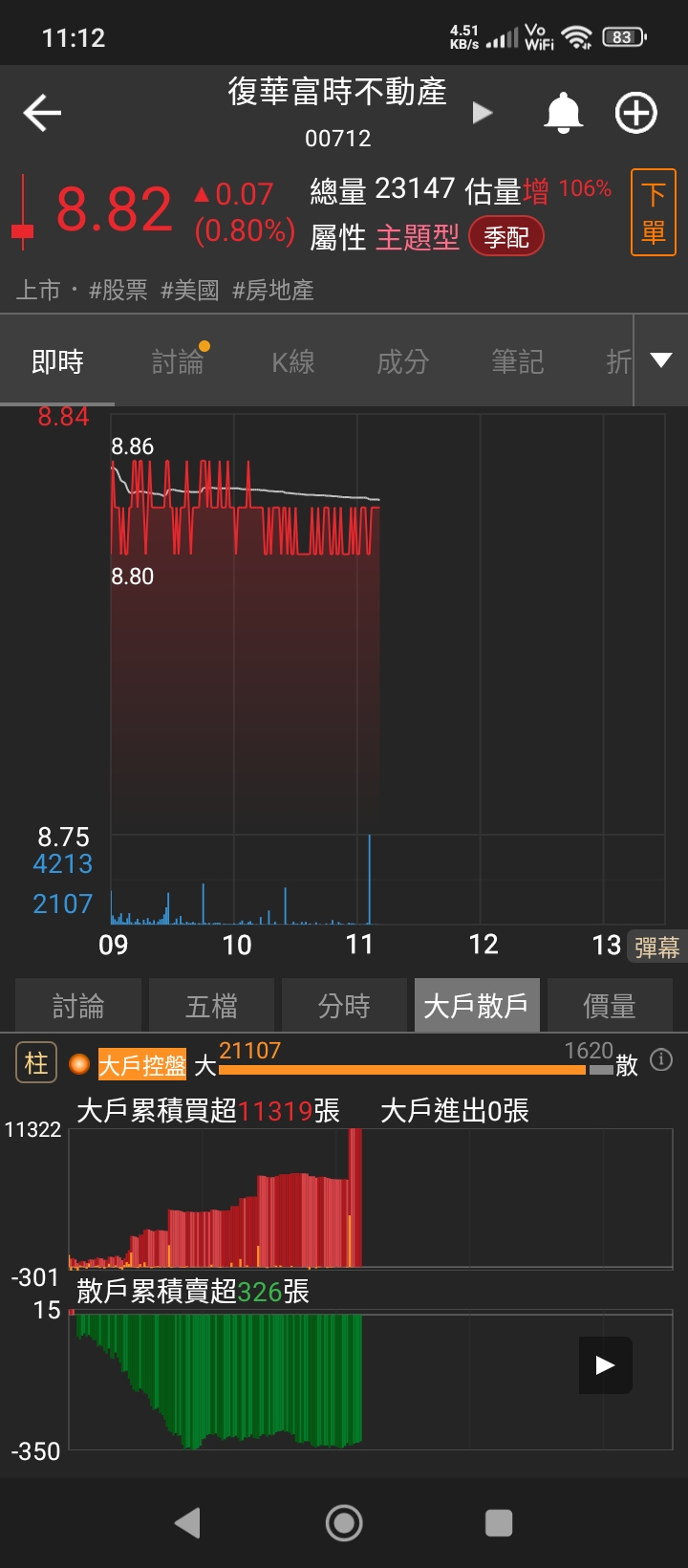688x1568 pixels.
Task: Tap the 柱 chart type button
Action: click(x=36, y=1062)
